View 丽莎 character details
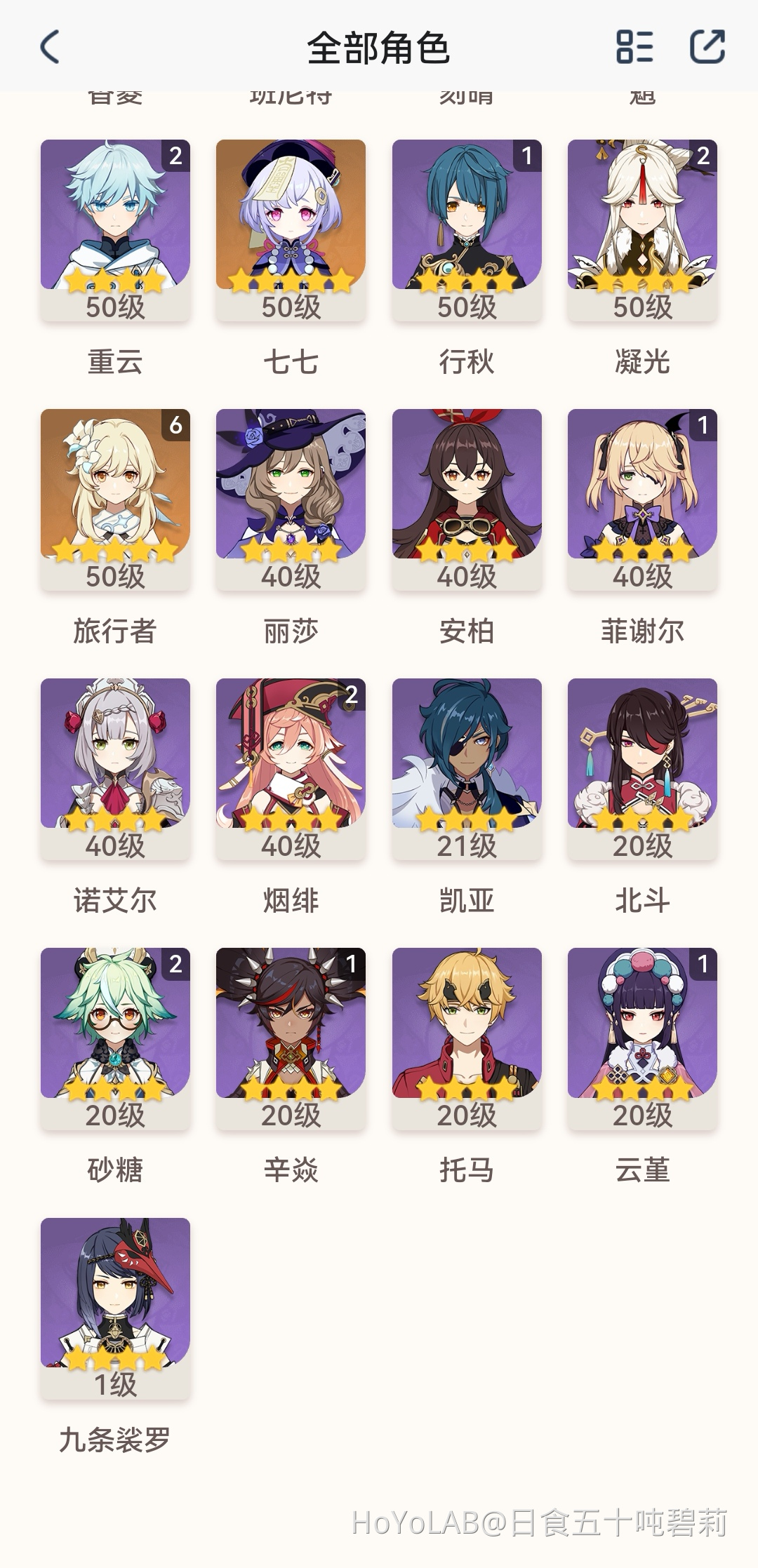Image resolution: width=758 pixels, height=1568 pixels. [291, 500]
